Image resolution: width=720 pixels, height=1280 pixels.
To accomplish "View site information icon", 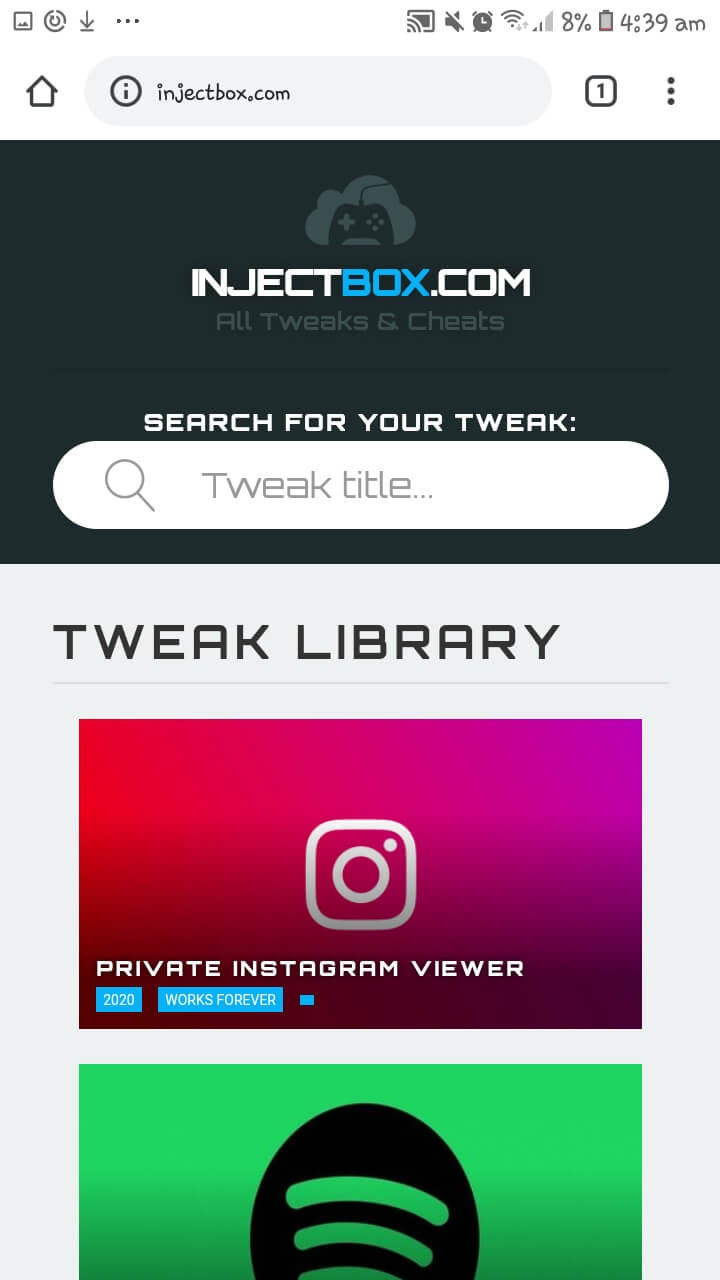I will [x=125, y=92].
